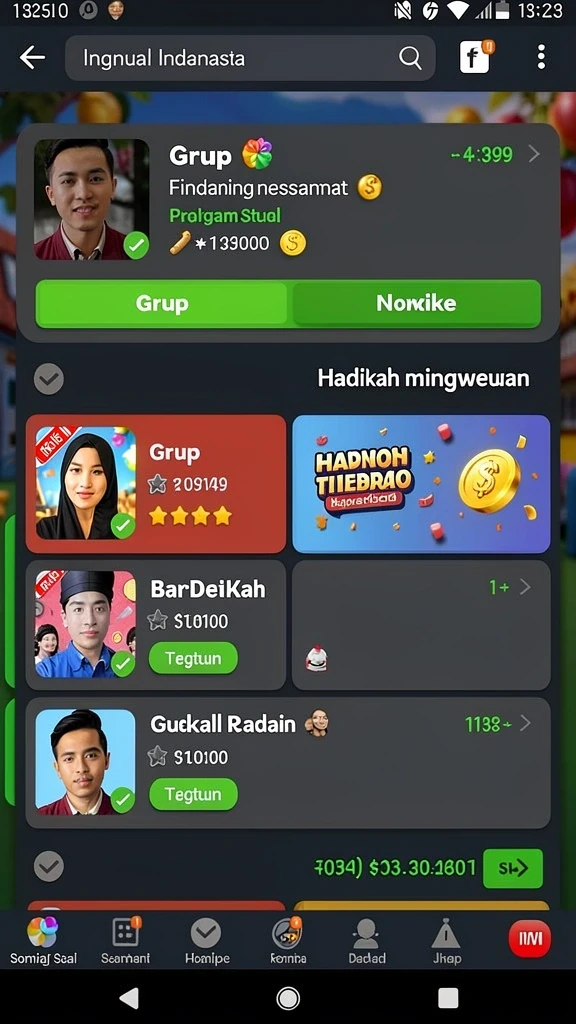
Task: Open the coin promo banner
Action: pos(421,484)
